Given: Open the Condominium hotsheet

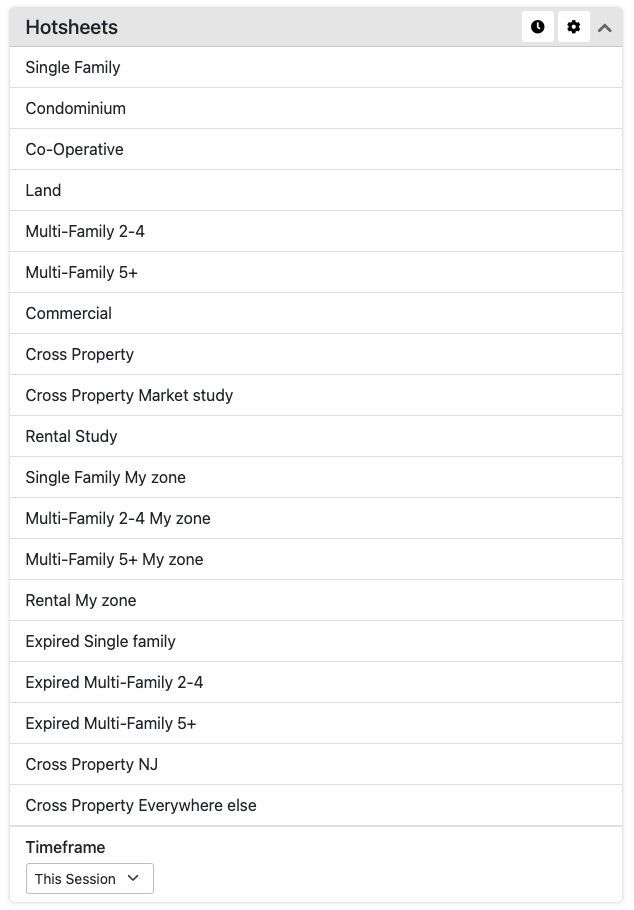Looking at the screenshot, I should click(76, 108).
